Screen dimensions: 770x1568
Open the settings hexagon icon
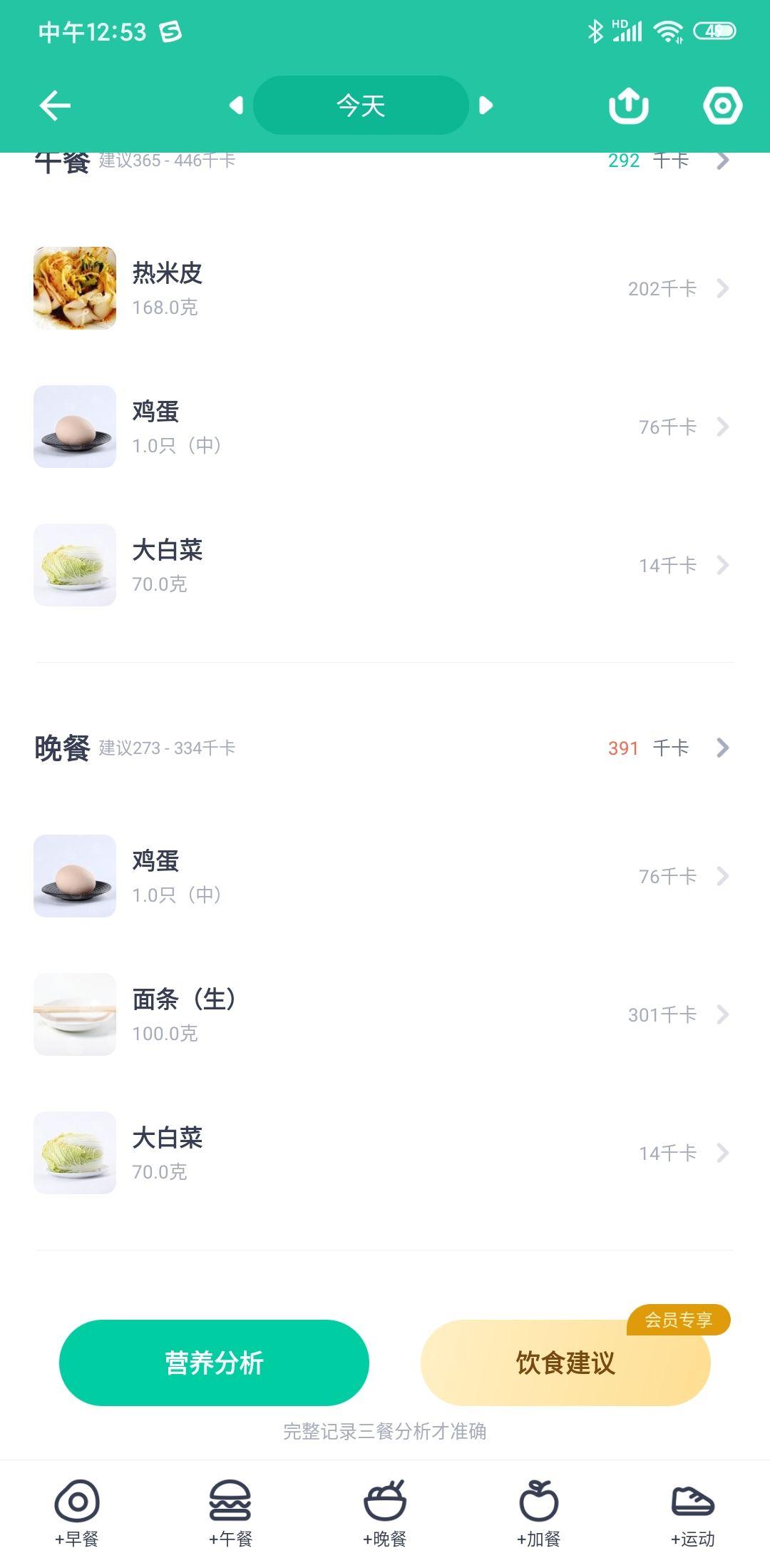pyautogui.click(x=722, y=106)
